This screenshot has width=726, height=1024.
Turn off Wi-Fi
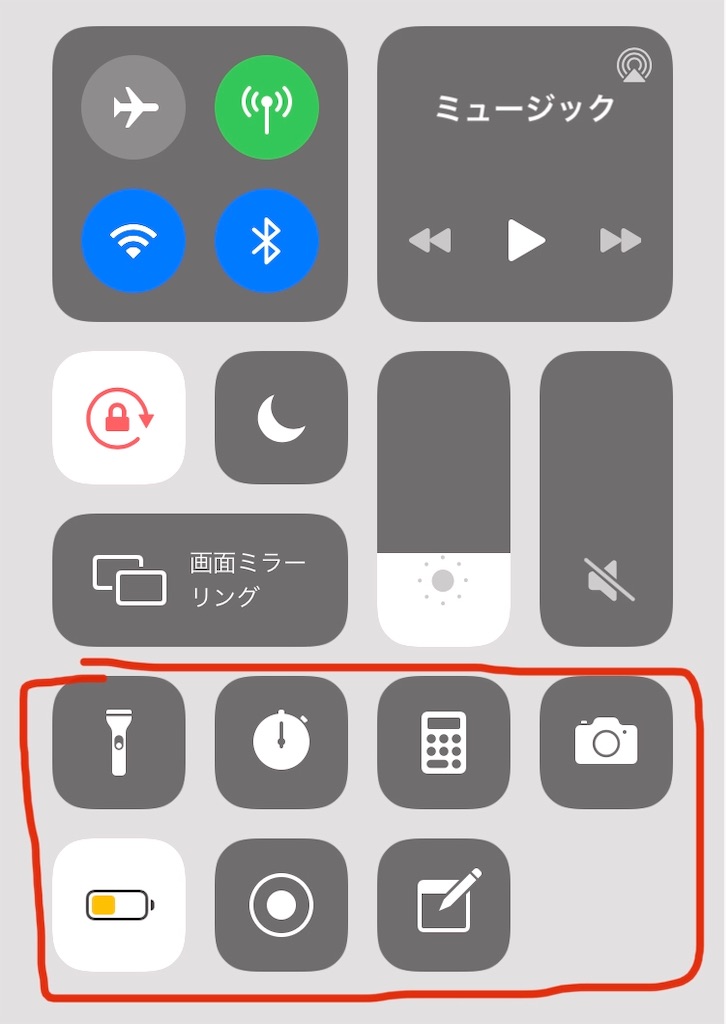[x=133, y=241]
